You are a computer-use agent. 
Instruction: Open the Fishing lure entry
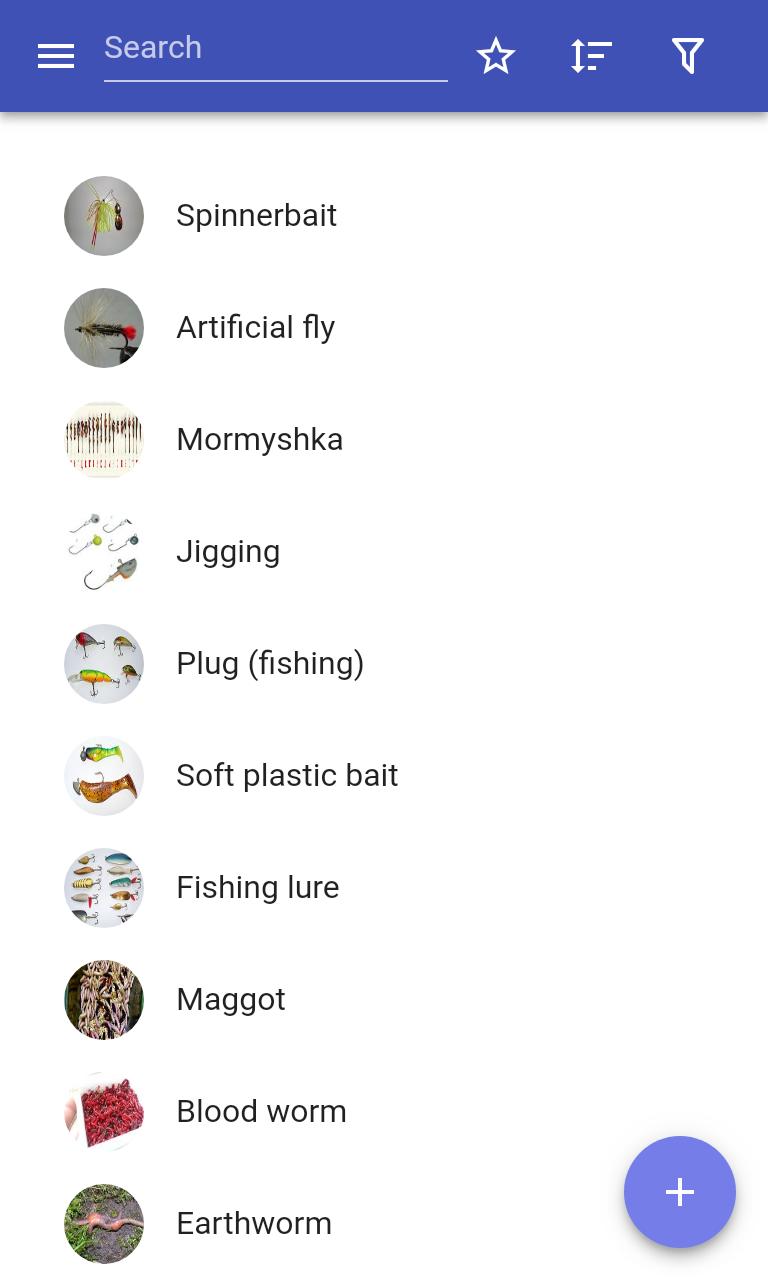point(258,887)
